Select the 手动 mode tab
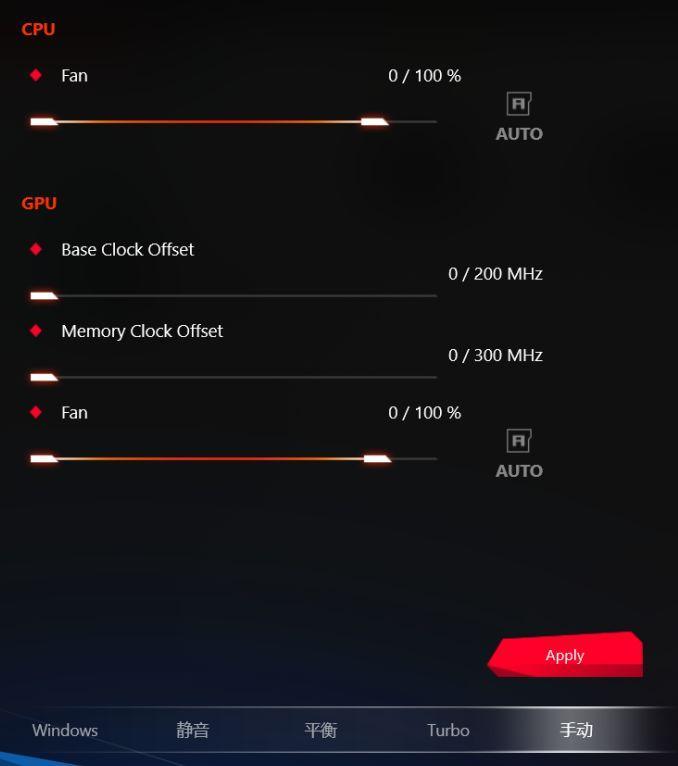Image resolution: width=678 pixels, height=766 pixels. tap(576, 730)
